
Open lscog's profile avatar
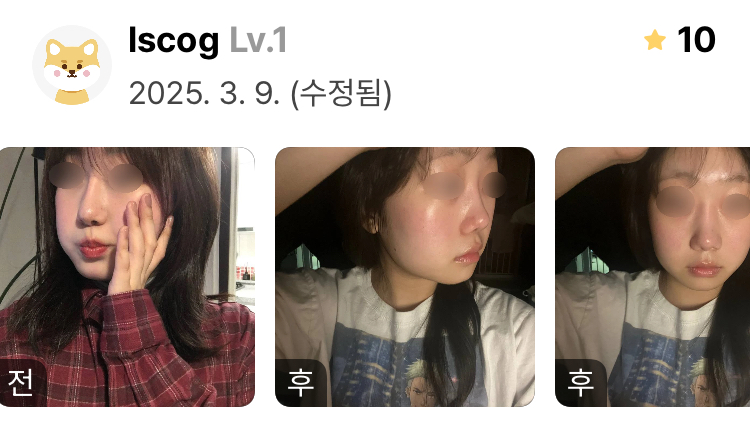[x=71, y=65]
